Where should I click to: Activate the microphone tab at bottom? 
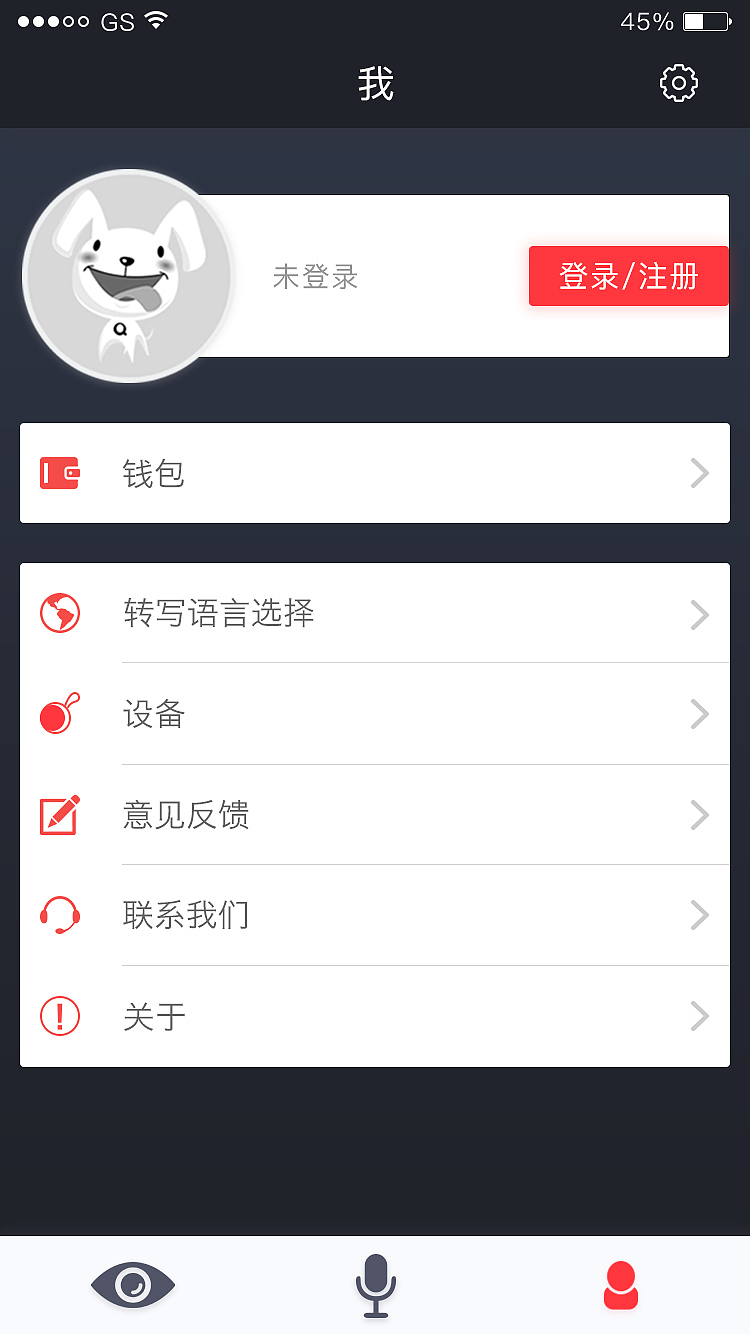click(375, 1283)
